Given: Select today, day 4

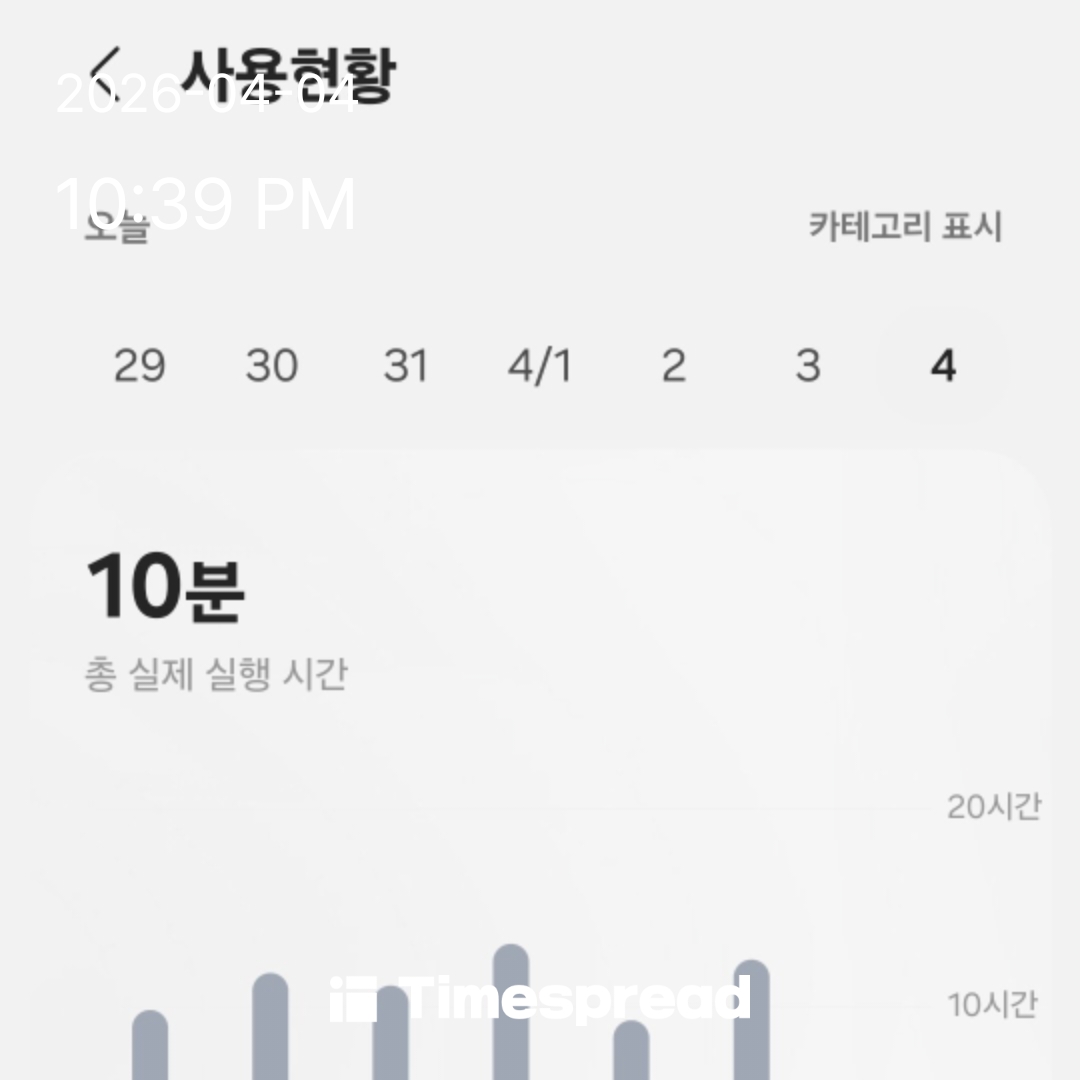Looking at the screenshot, I should [x=942, y=366].
